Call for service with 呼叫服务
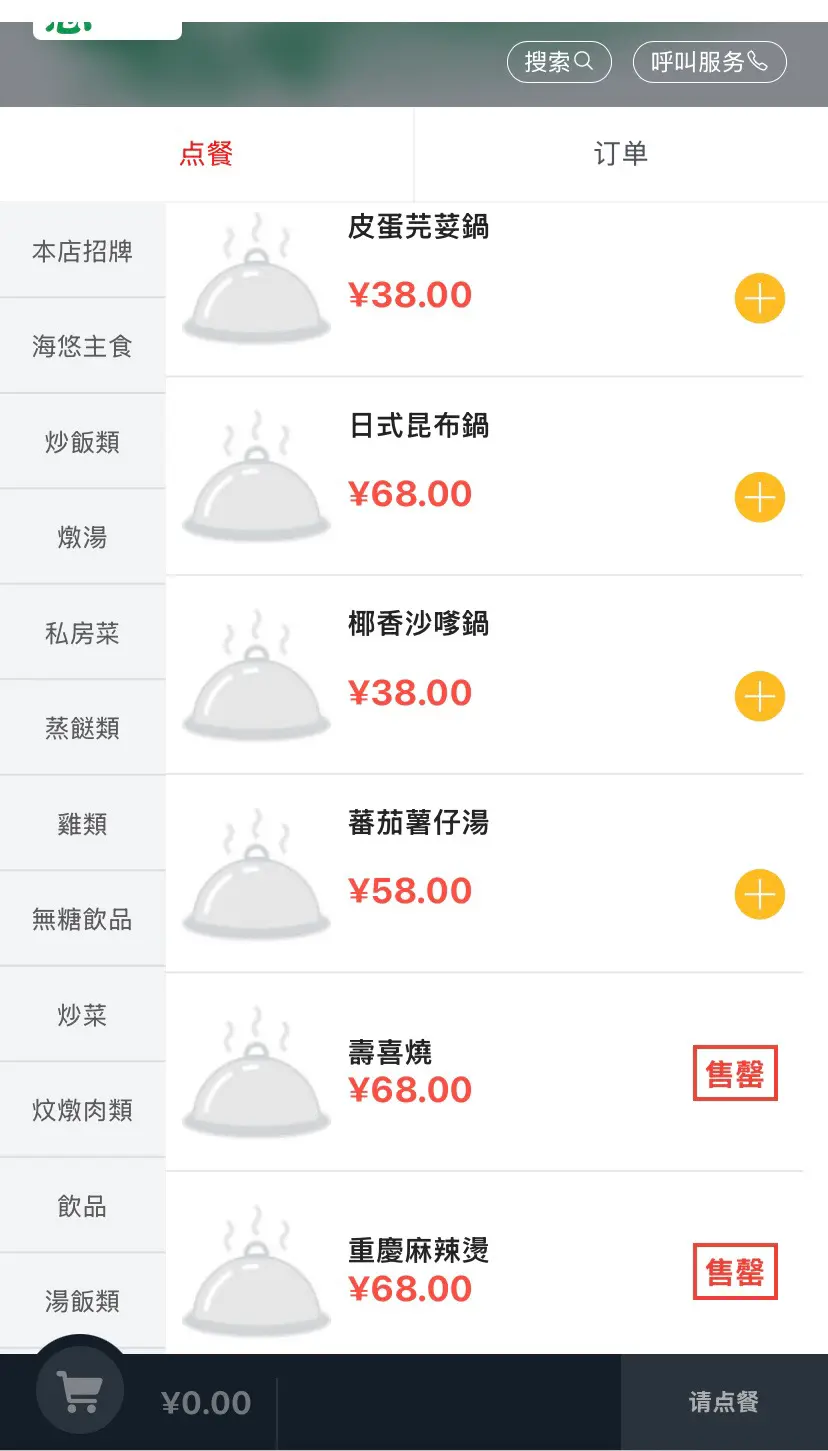This screenshot has height=1451, width=828. pyautogui.click(x=710, y=62)
